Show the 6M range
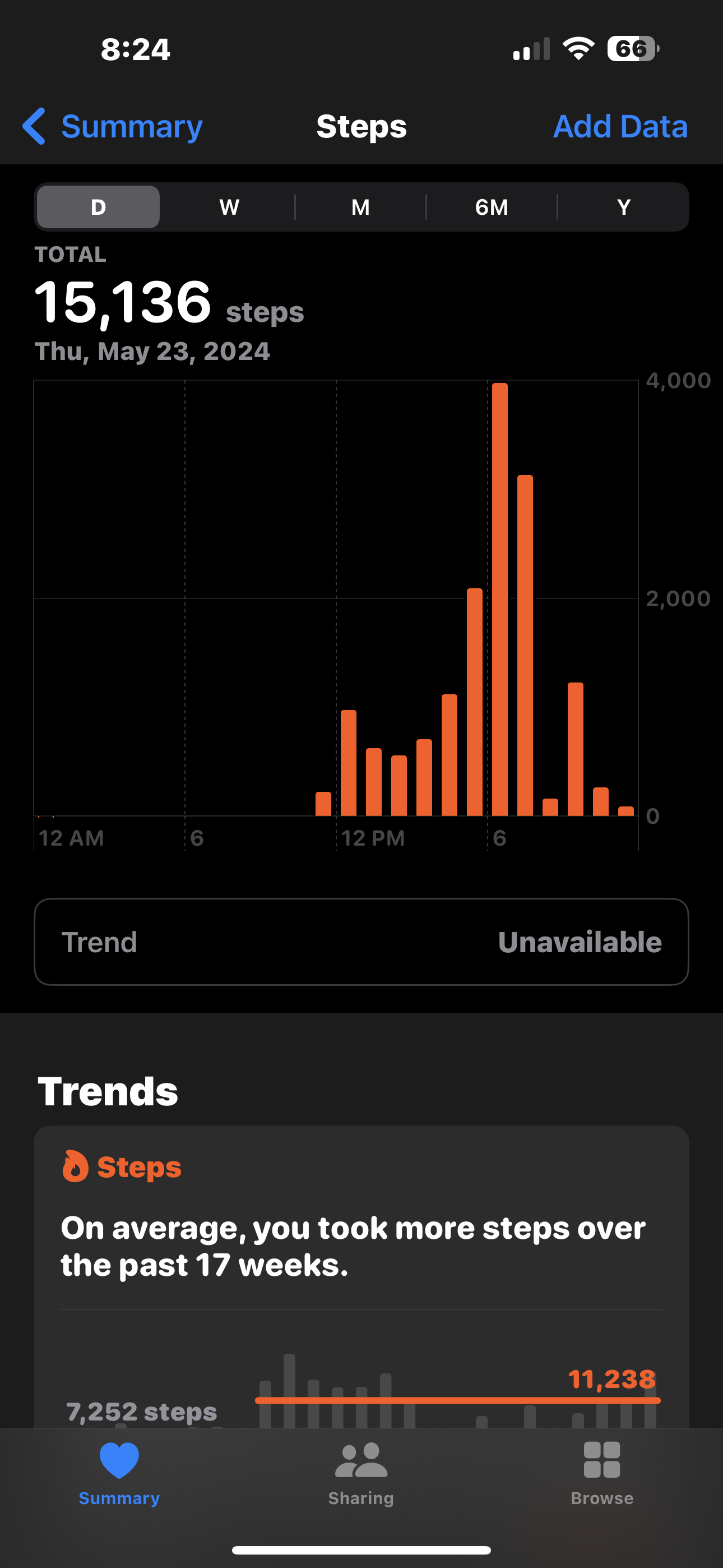Viewport: 723px width, 1568px height. 492,207
